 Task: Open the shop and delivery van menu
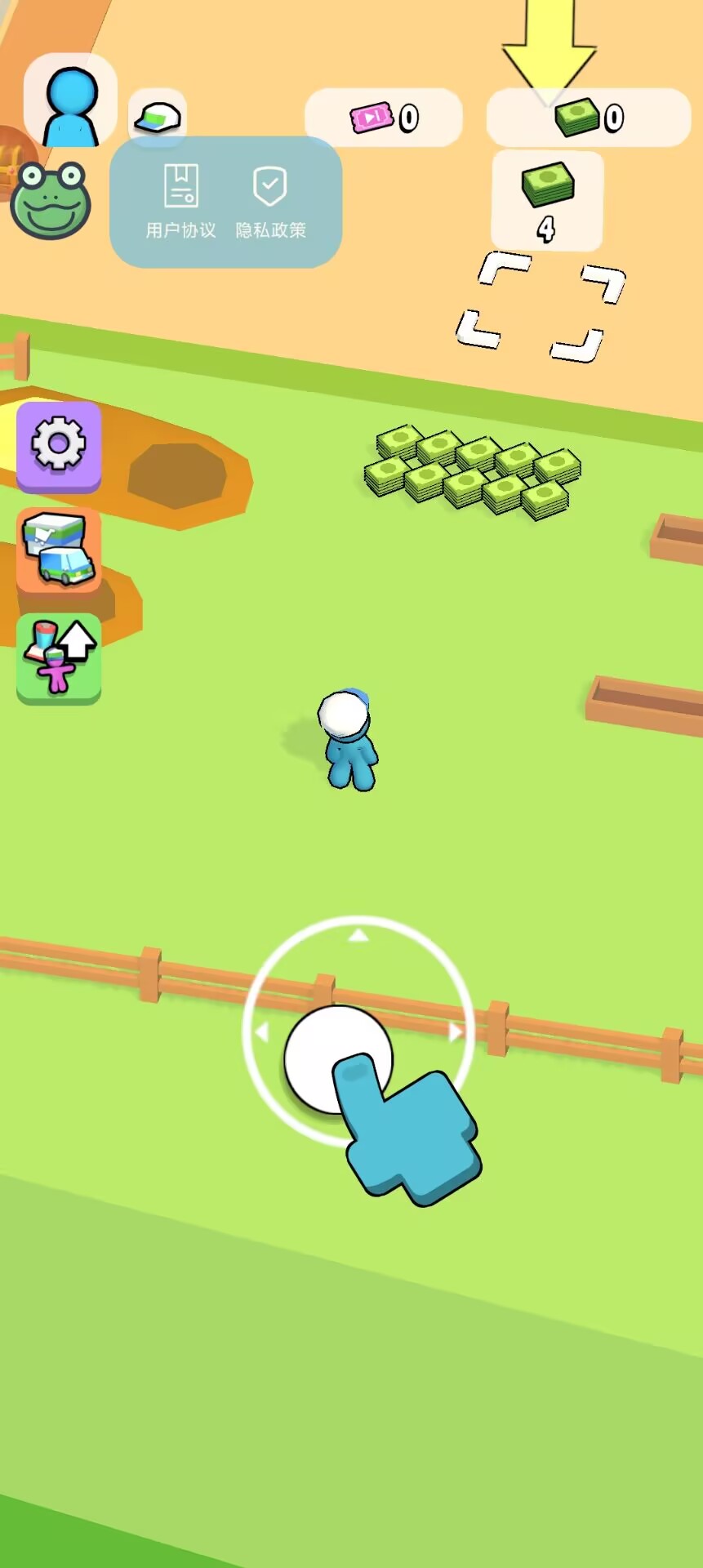(x=59, y=550)
